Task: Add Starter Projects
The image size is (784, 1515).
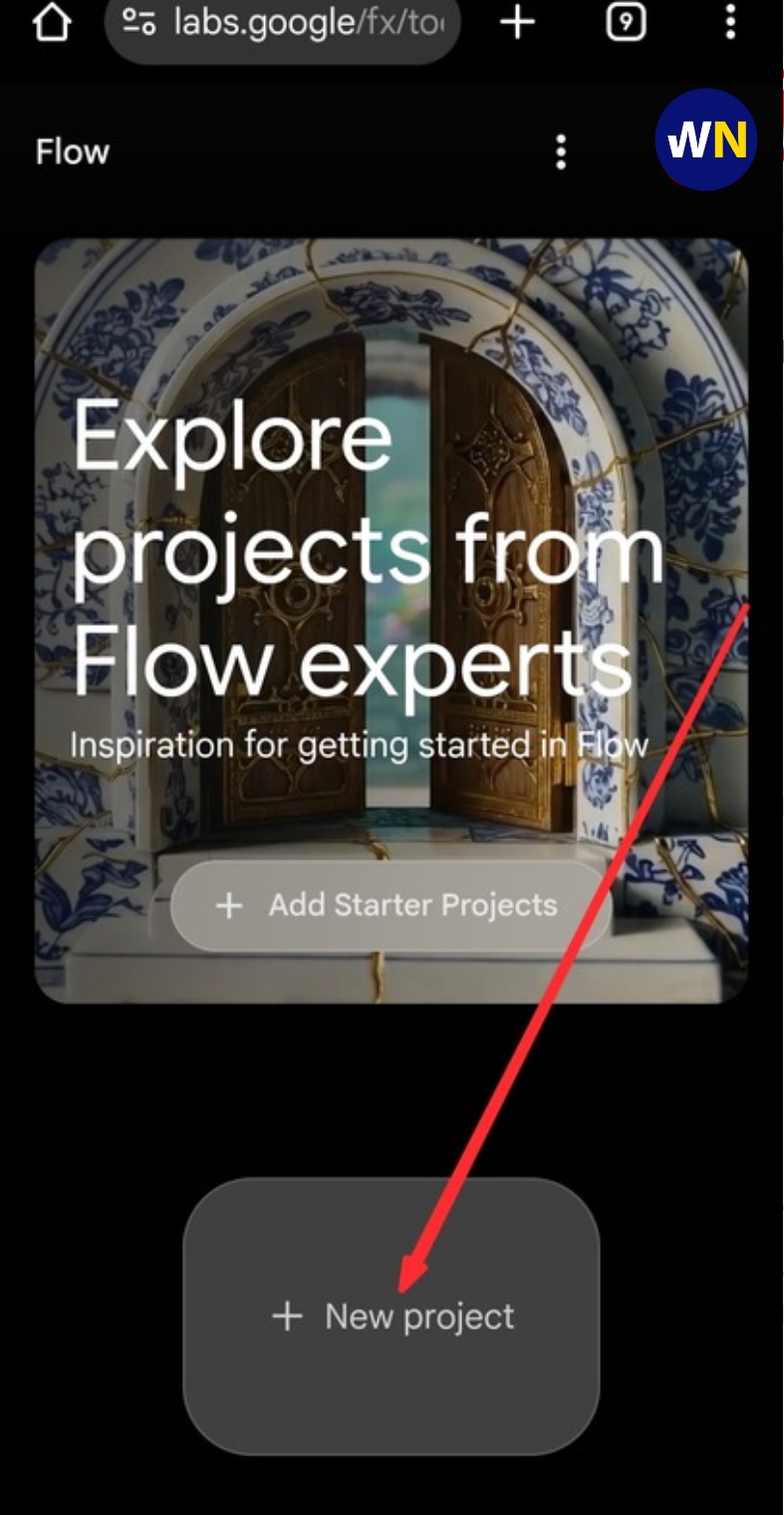Action: 391,905
